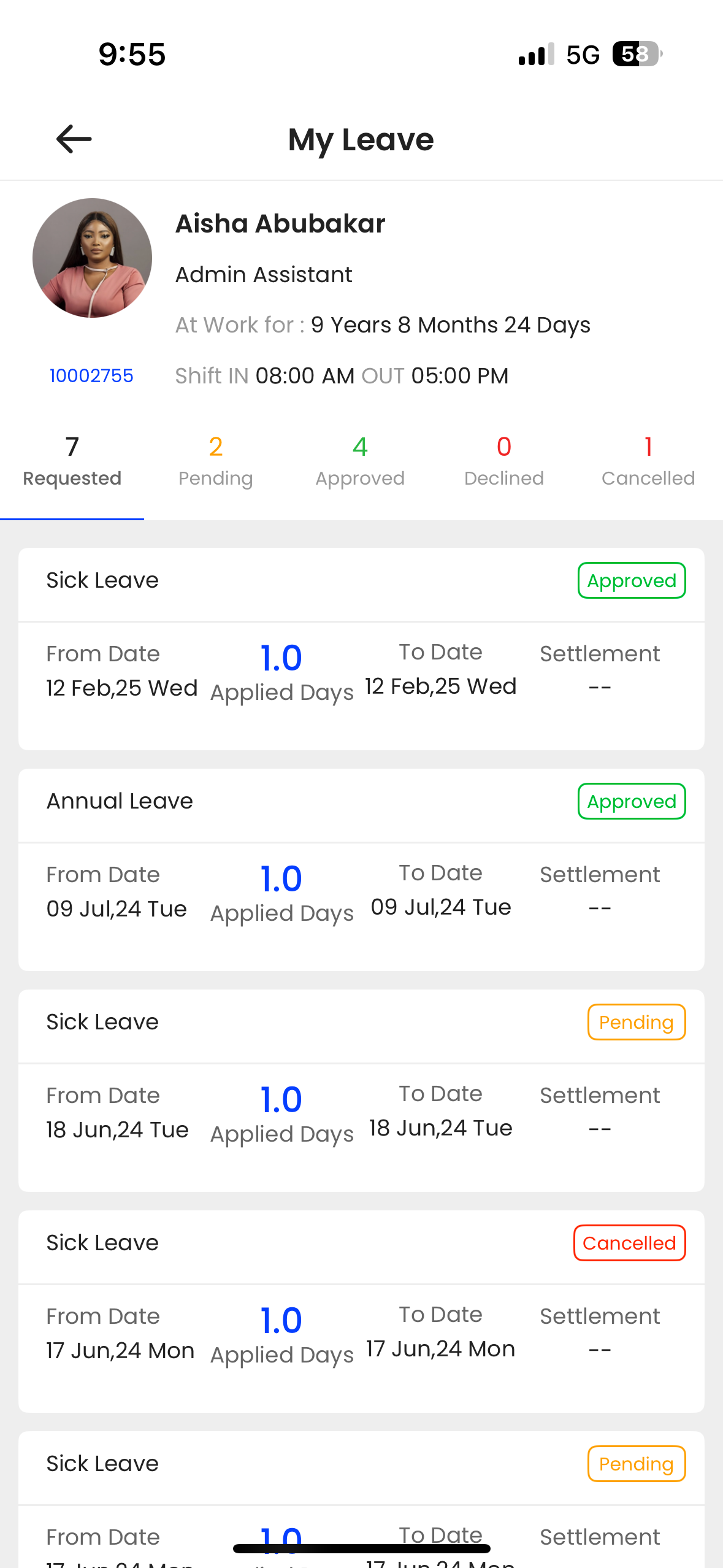
Task: Open the Annual Leave card for 09 Jul,24
Action: (361, 869)
